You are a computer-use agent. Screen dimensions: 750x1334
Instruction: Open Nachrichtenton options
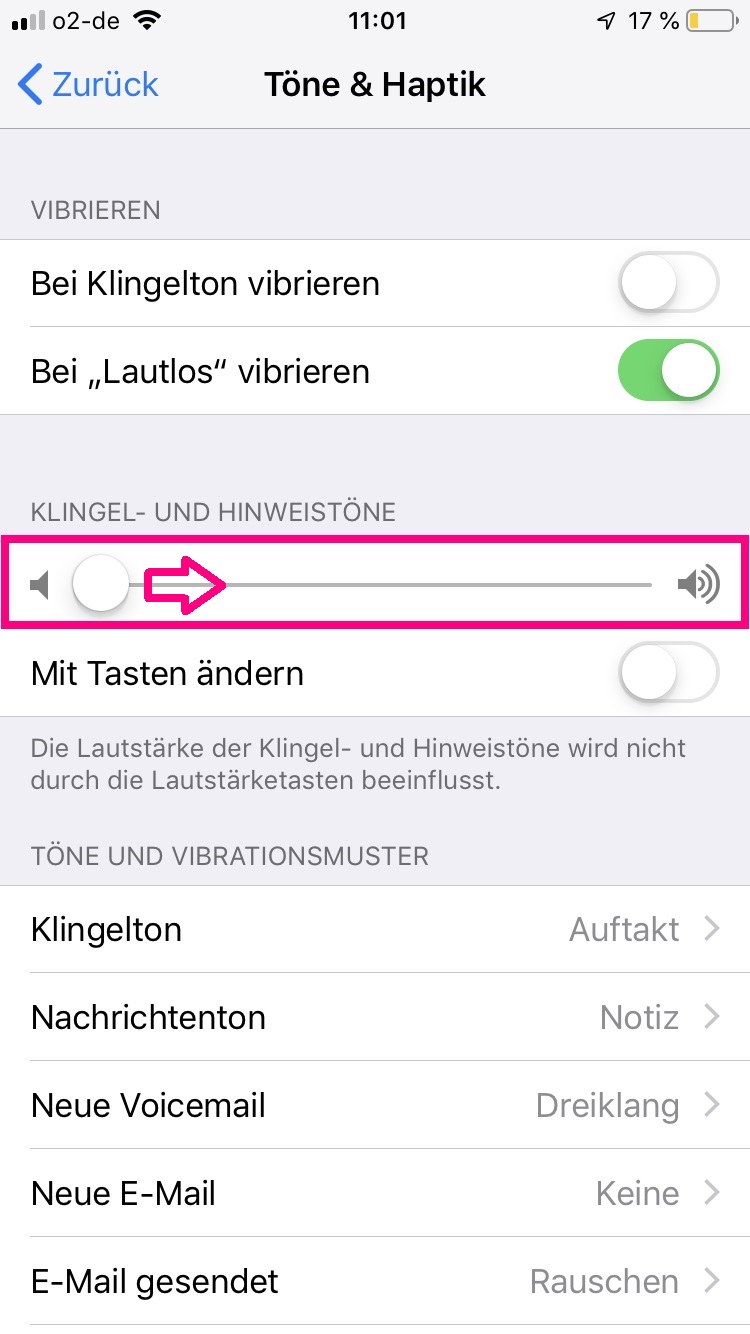(x=375, y=1017)
